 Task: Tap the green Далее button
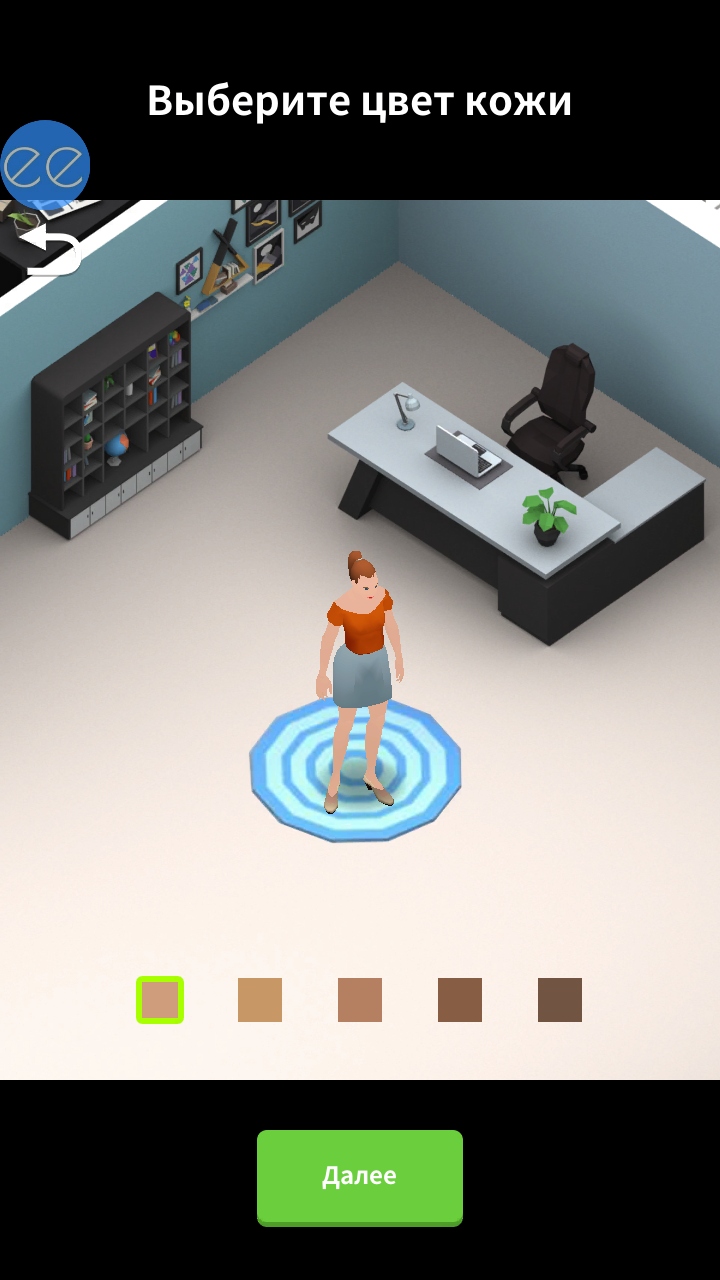360,1176
